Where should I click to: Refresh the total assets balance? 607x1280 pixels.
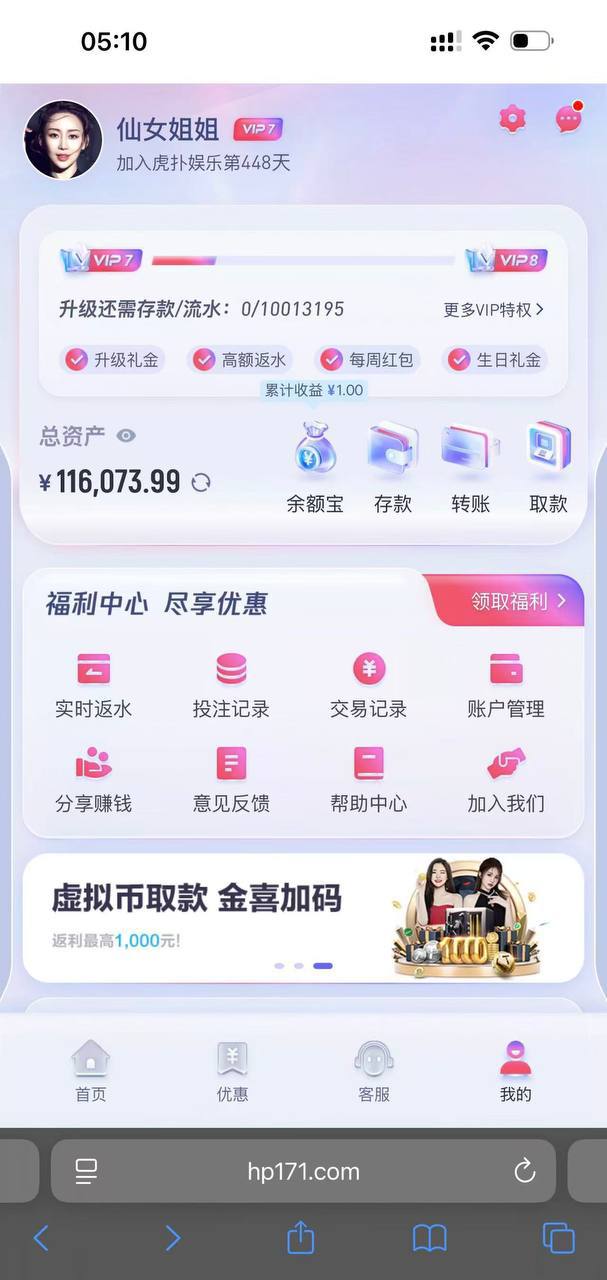[x=201, y=483]
